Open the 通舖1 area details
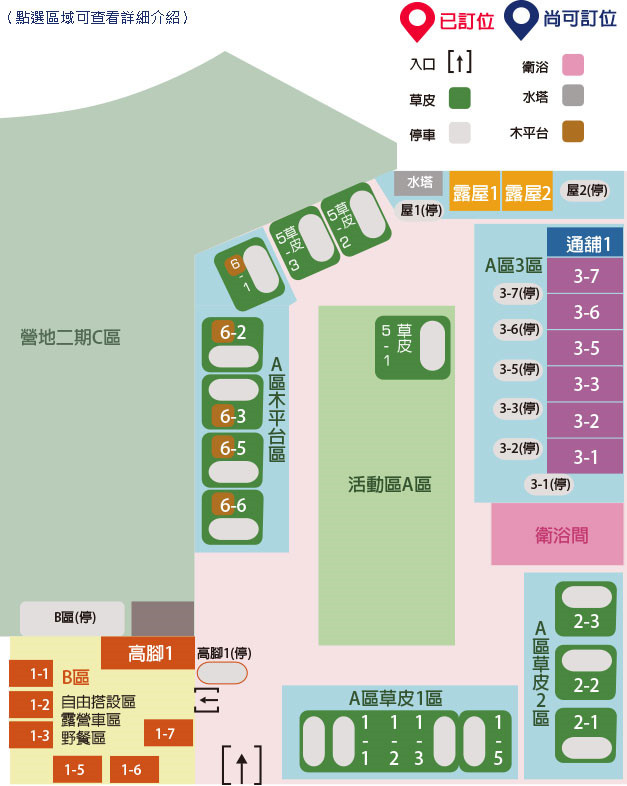627x786 pixels. (x=585, y=242)
